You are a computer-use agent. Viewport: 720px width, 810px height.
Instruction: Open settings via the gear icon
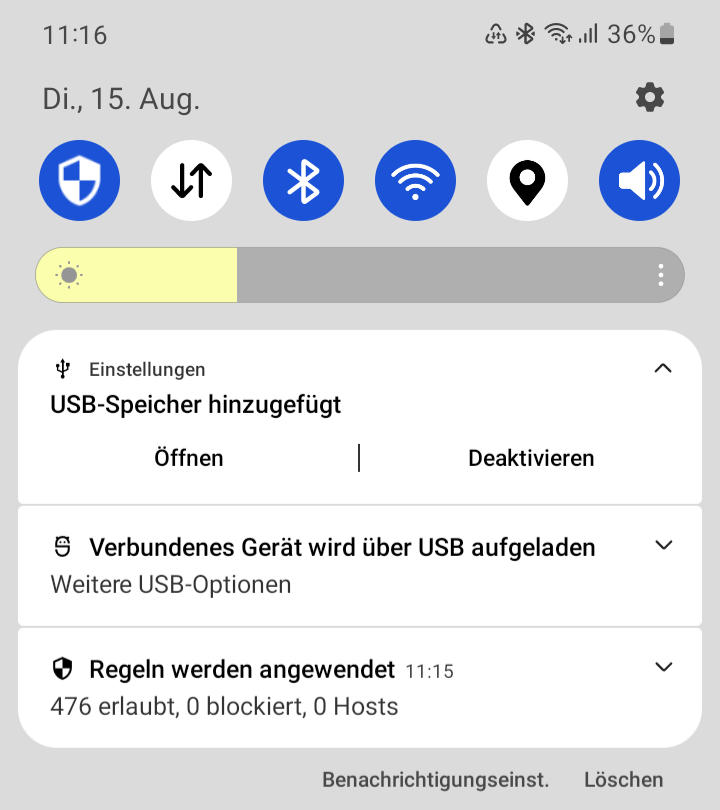point(650,97)
